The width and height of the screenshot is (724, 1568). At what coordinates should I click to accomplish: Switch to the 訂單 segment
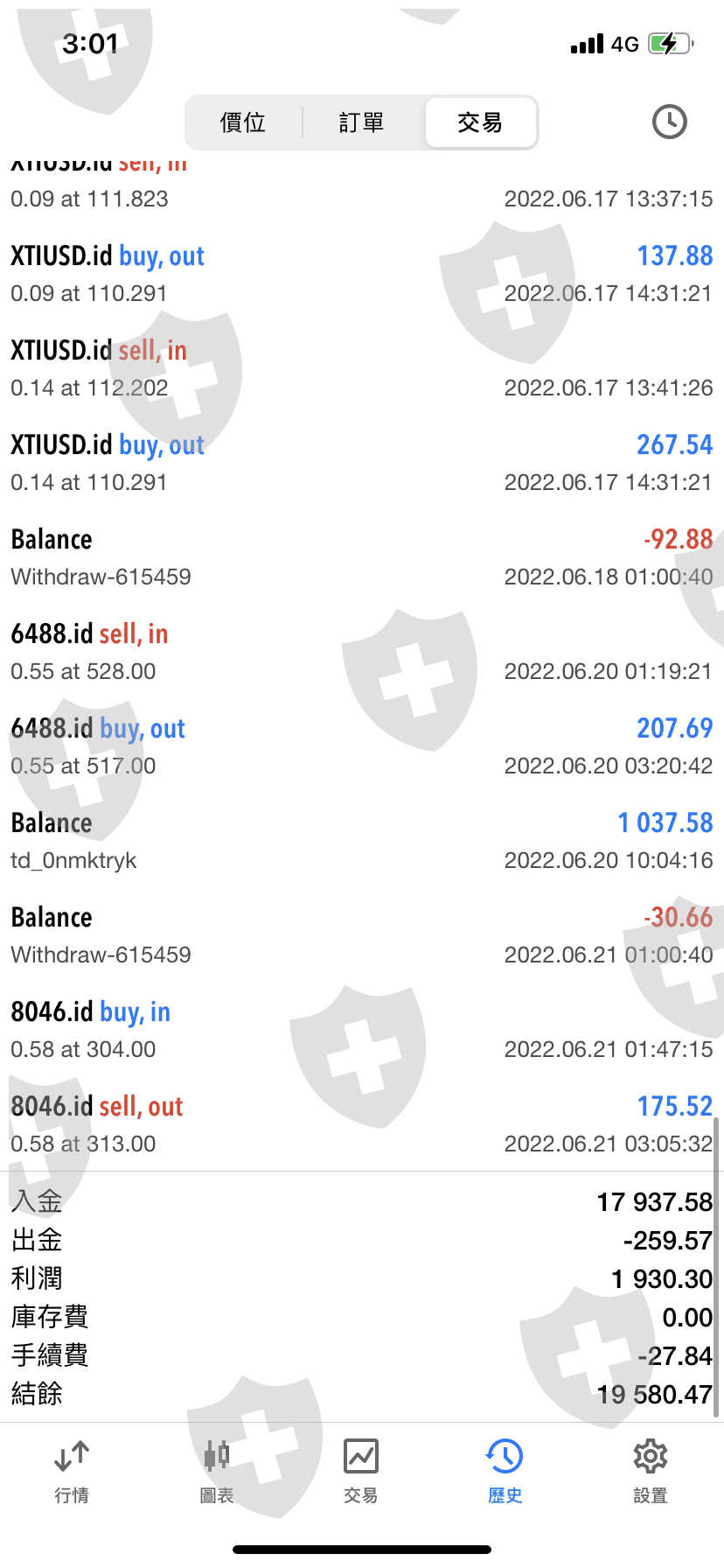click(x=362, y=122)
